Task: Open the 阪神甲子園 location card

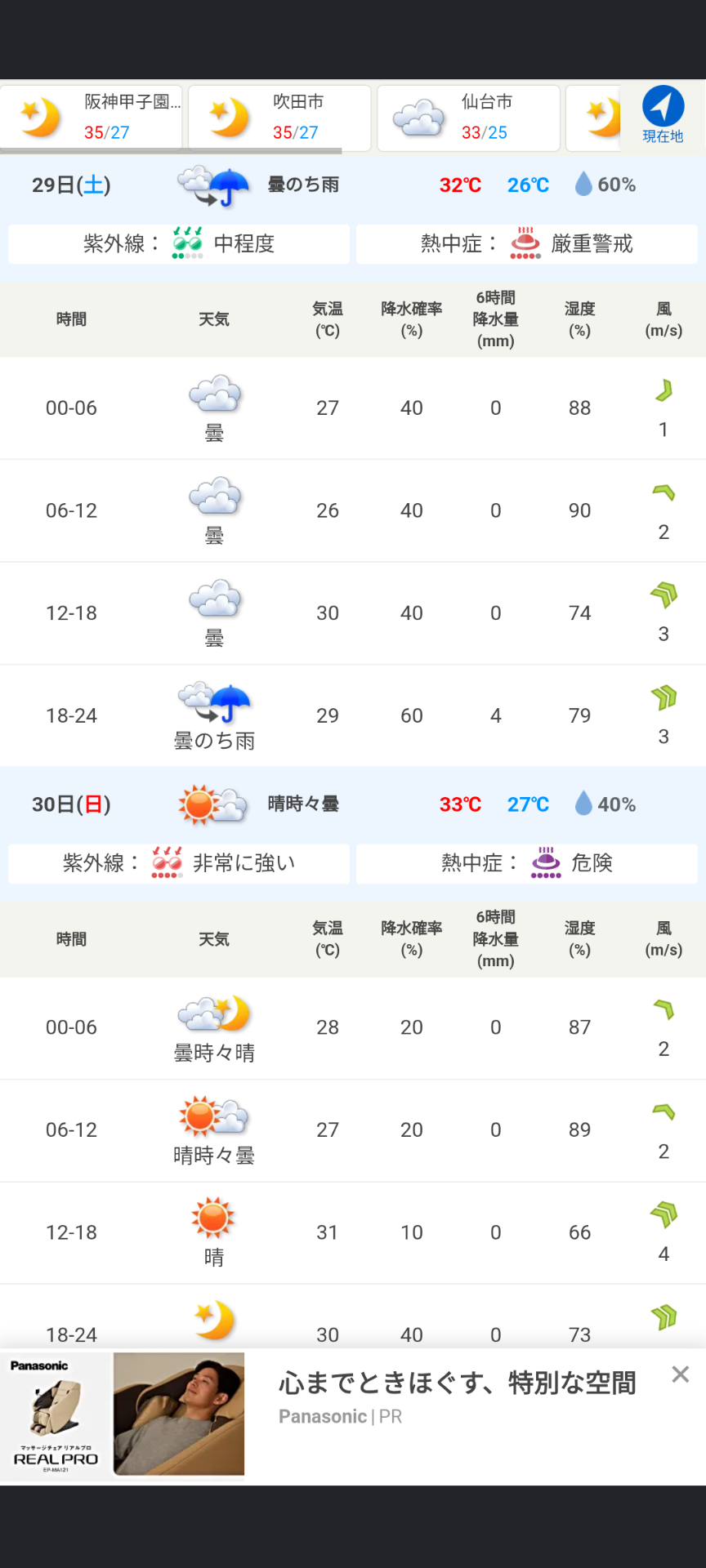Action: [x=91, y=118]
